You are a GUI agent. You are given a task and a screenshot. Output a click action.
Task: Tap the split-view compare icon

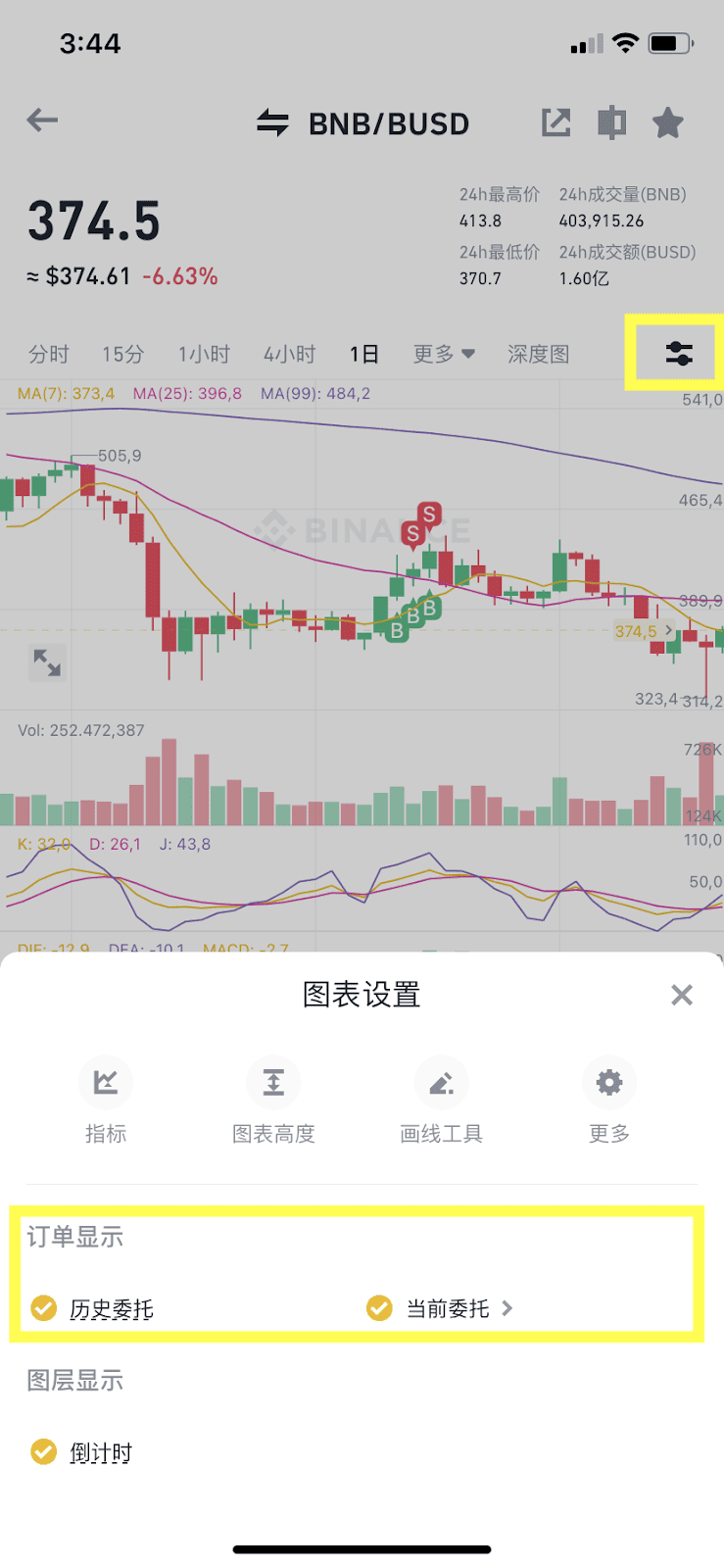click(611, 122)
